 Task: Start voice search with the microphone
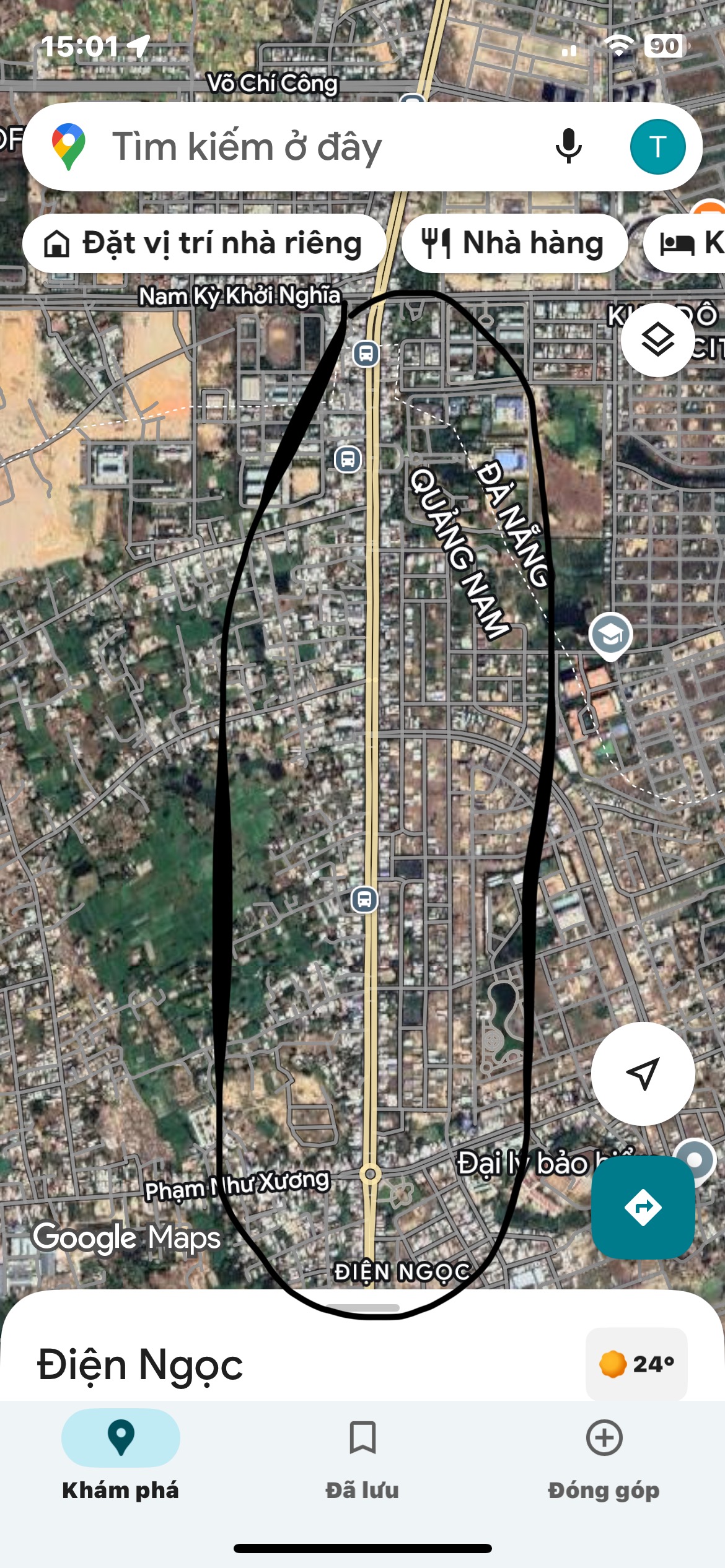click(x=568, y=147)
